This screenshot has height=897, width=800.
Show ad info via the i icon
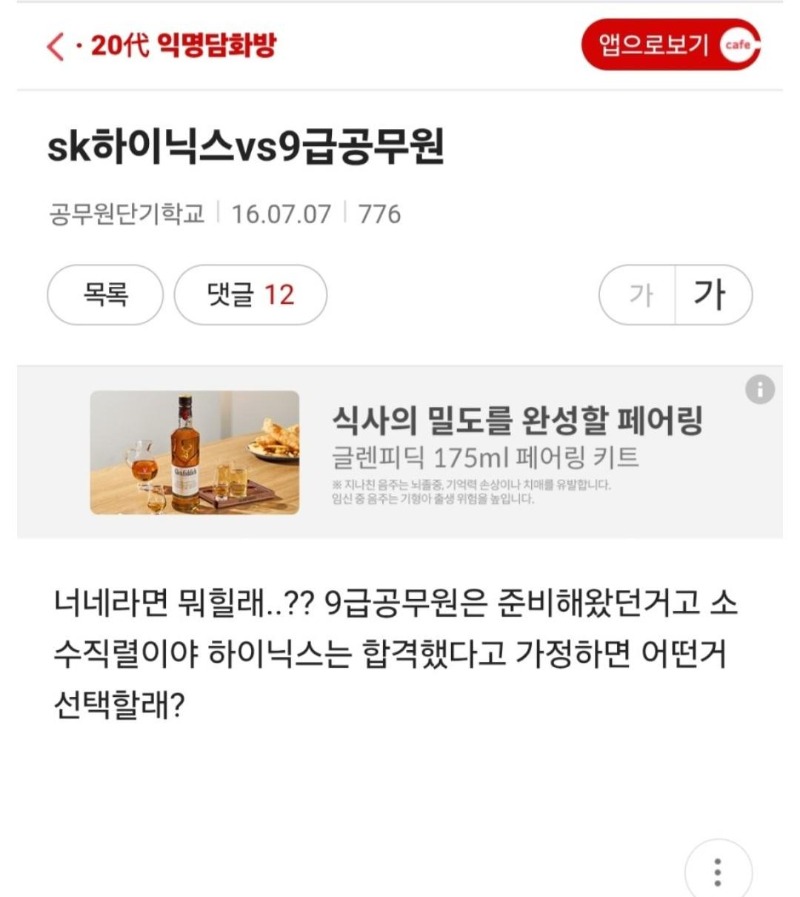[760, 390]
